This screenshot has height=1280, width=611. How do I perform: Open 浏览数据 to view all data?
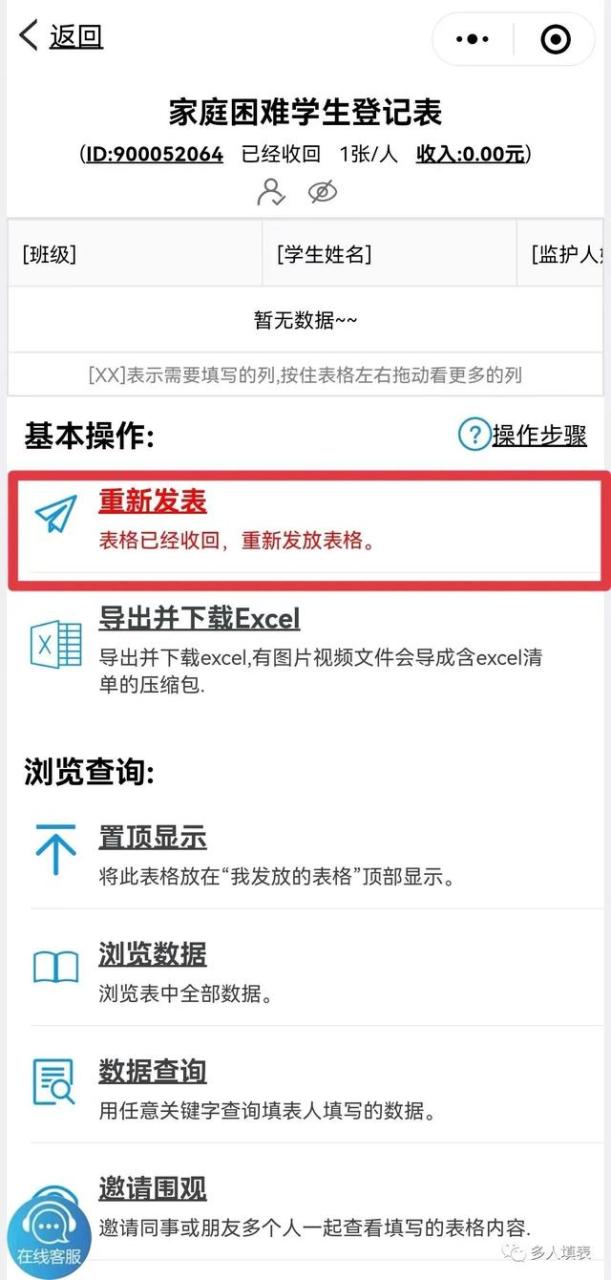pyautogui.click(x=152, y=953)
